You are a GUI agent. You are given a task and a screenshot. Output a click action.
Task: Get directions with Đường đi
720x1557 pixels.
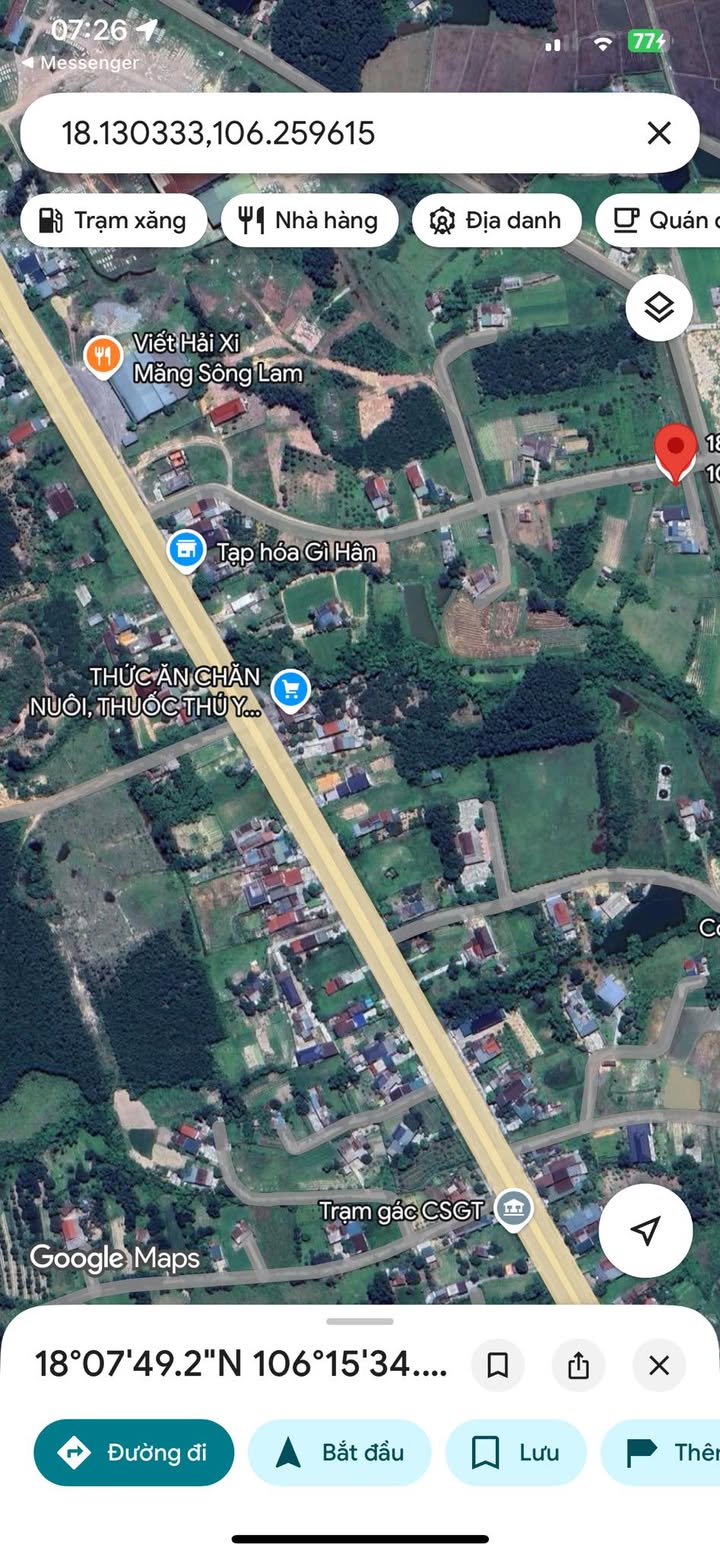(x=134, y=1452)
